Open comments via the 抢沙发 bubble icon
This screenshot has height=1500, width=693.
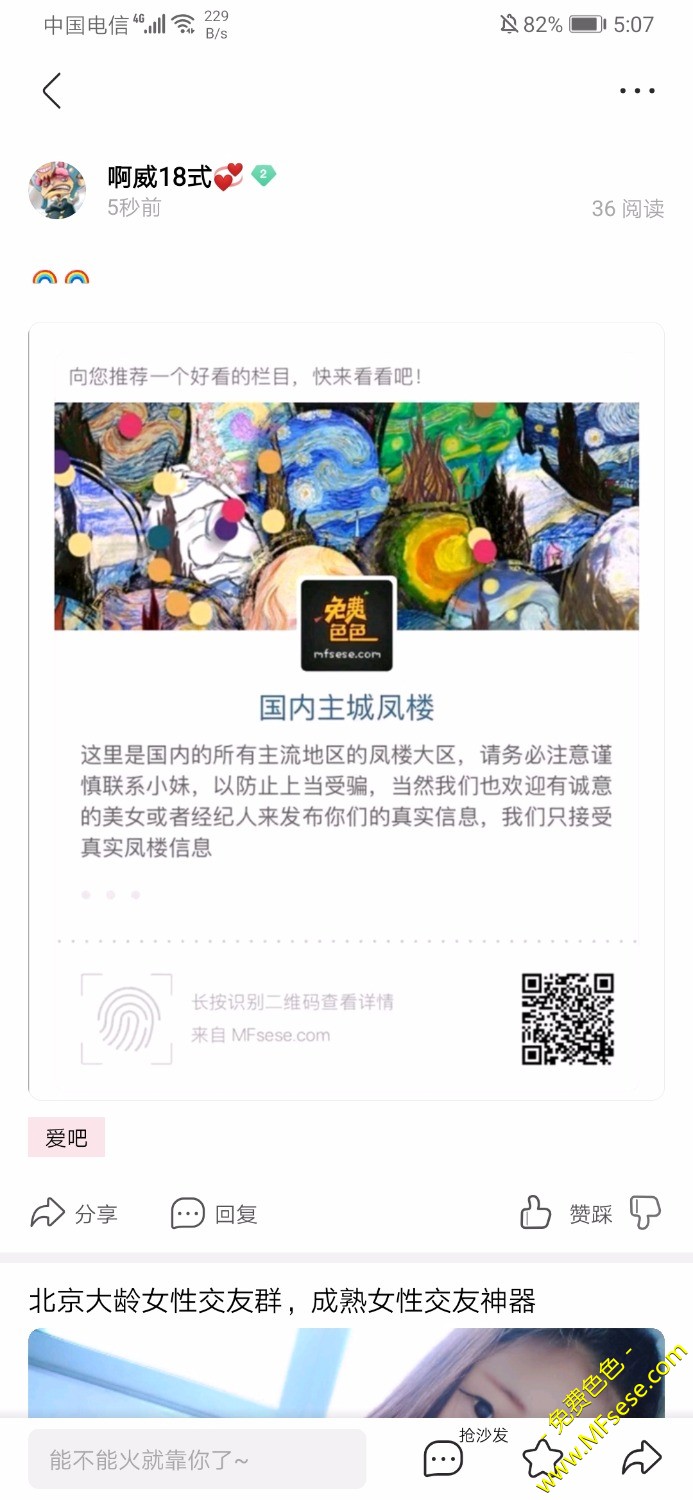pos(443,1459)
